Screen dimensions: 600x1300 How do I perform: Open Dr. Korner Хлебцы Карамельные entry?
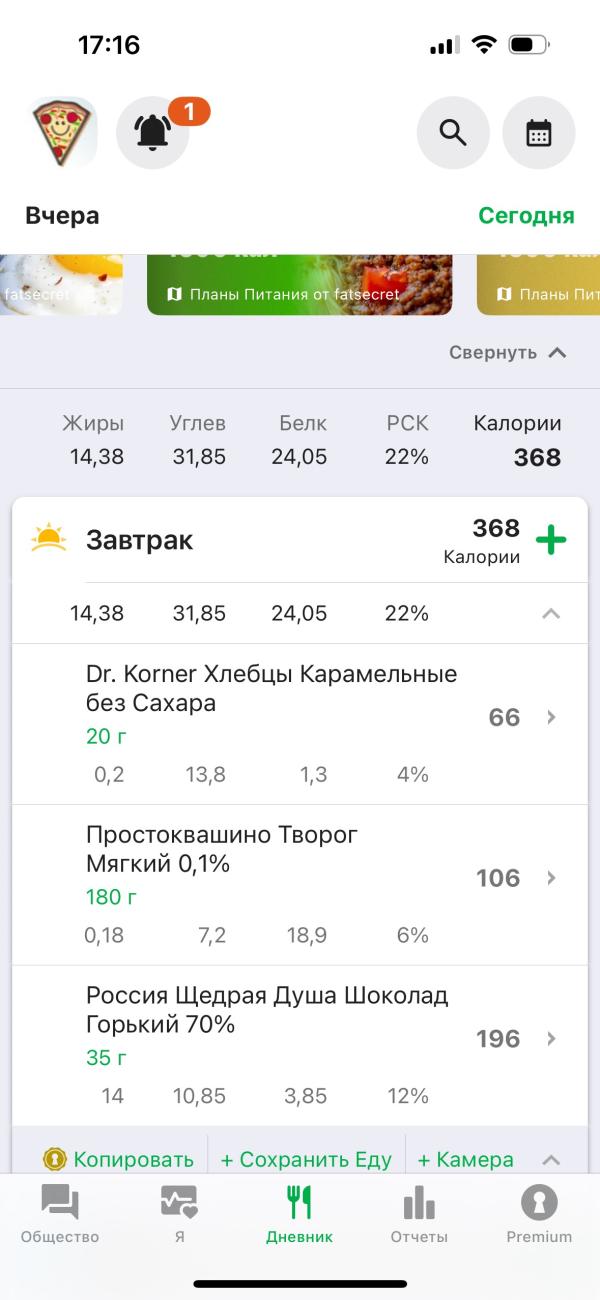tap(299, 718)
